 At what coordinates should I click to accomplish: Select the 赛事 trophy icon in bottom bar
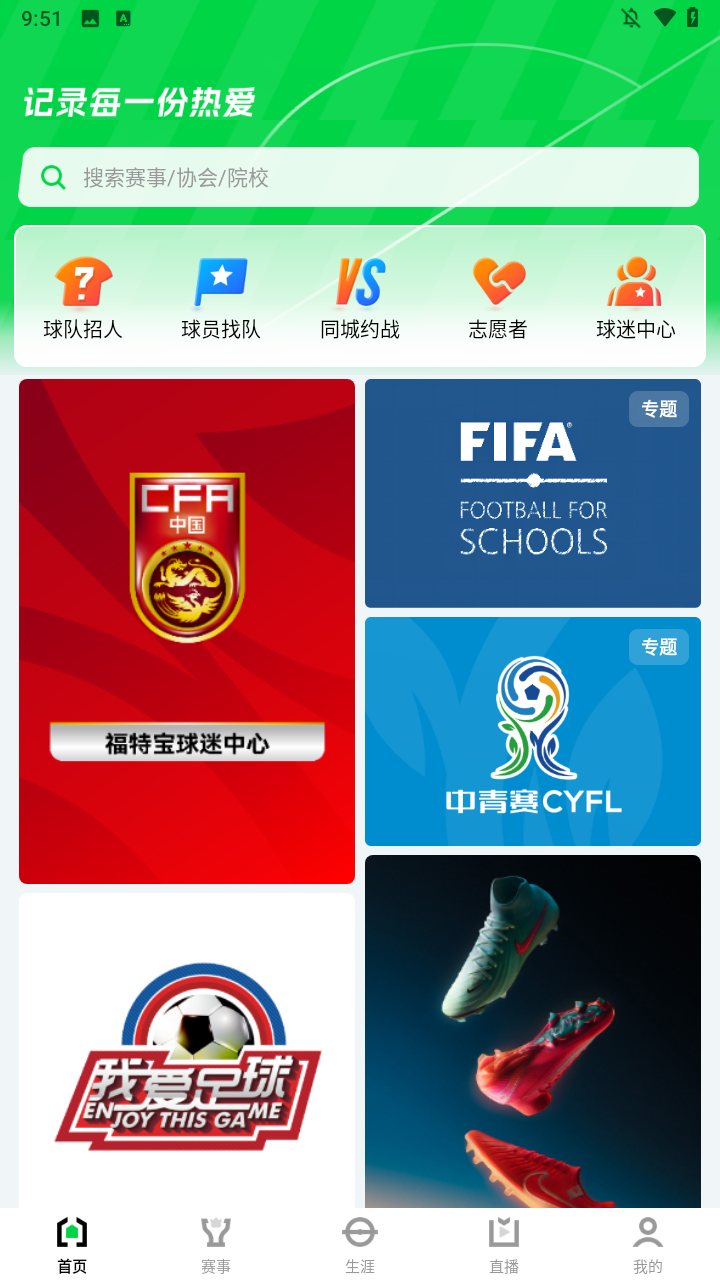[x=215, y=1231]
